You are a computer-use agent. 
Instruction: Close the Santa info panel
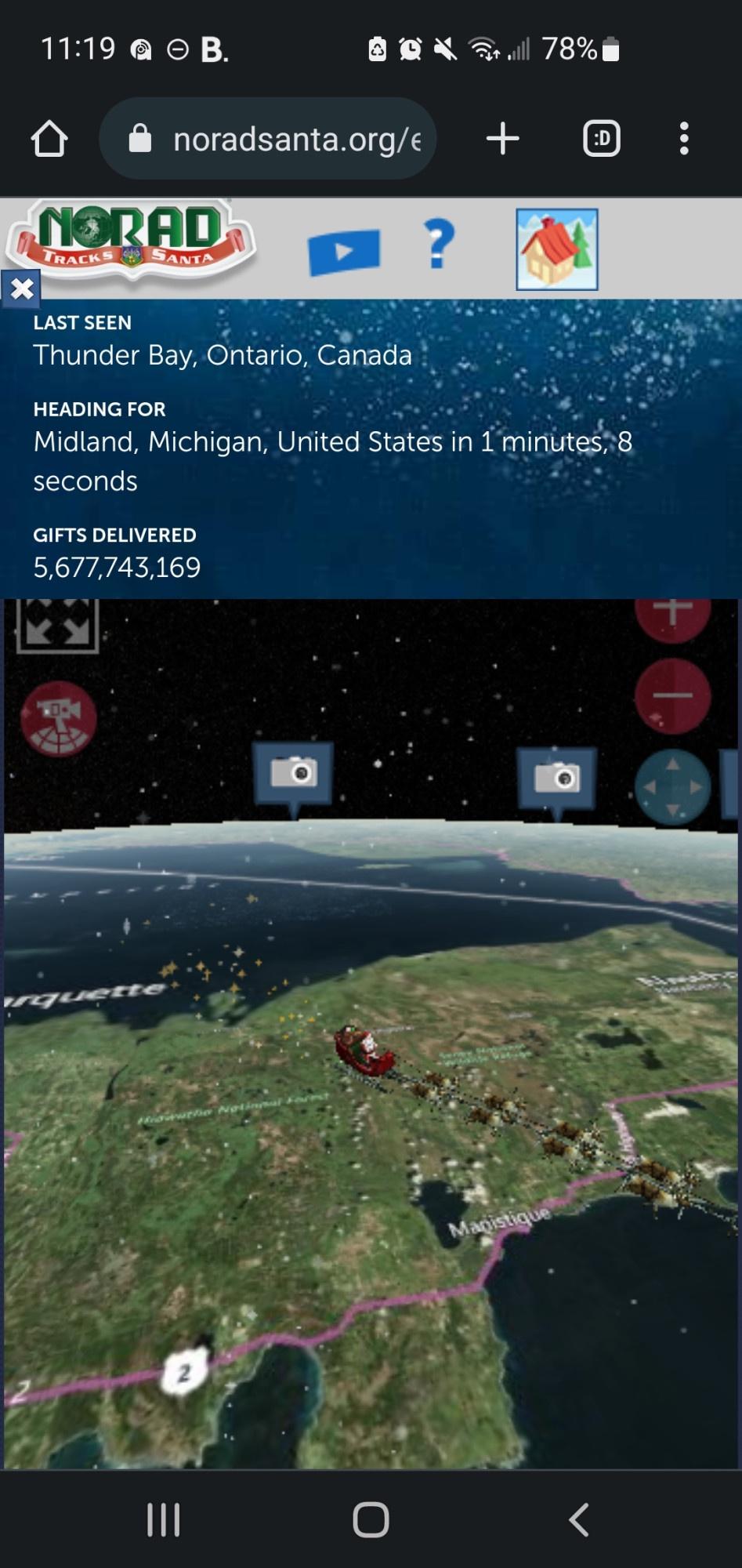tap(21, 289)
